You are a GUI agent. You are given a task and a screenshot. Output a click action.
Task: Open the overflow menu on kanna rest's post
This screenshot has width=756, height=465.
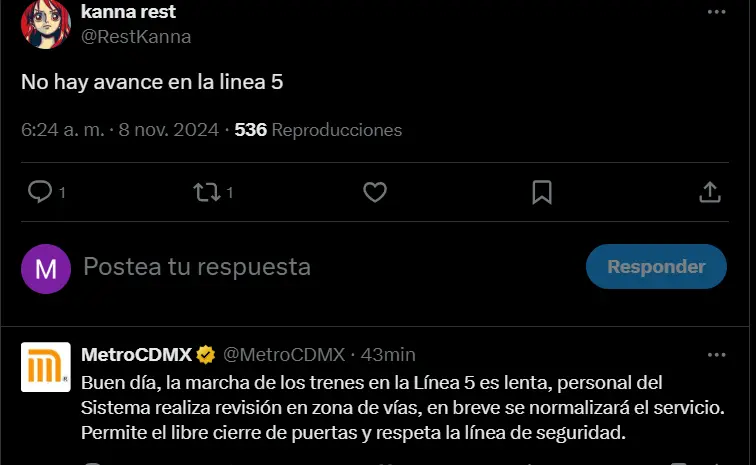(x=717, y=12)
